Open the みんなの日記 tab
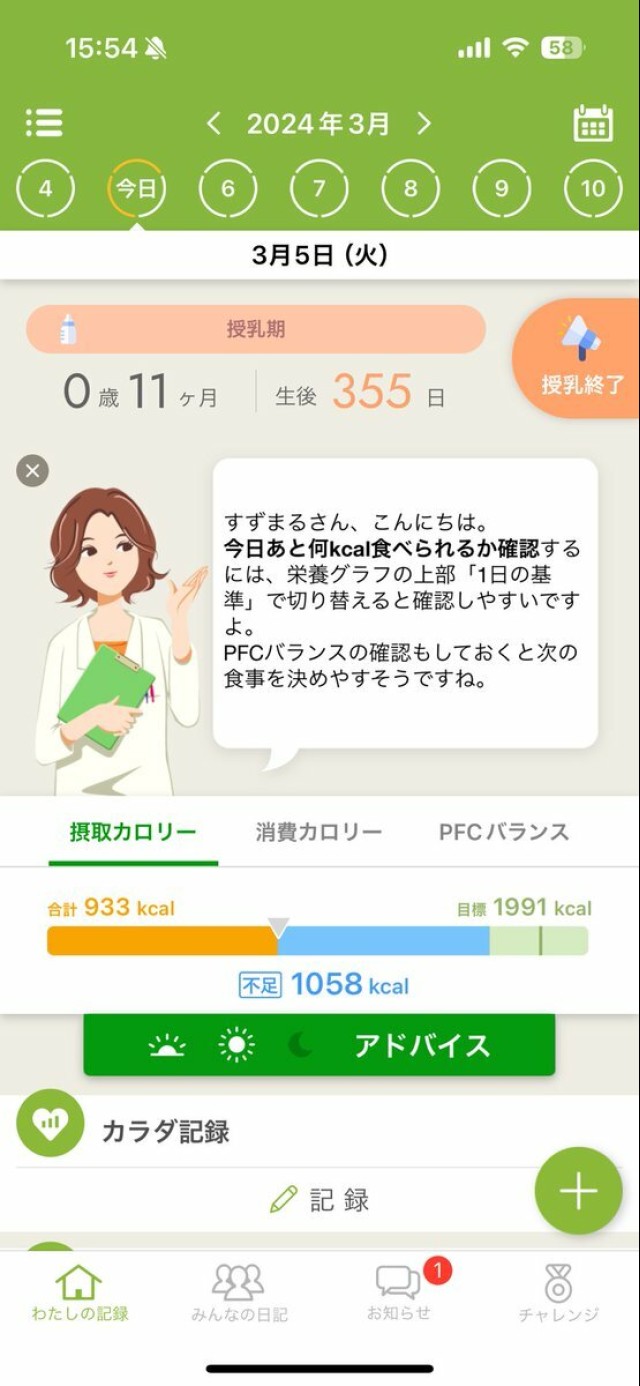Image resolution: width=640 pixels, height=1386 pixels. point(239,1293)
